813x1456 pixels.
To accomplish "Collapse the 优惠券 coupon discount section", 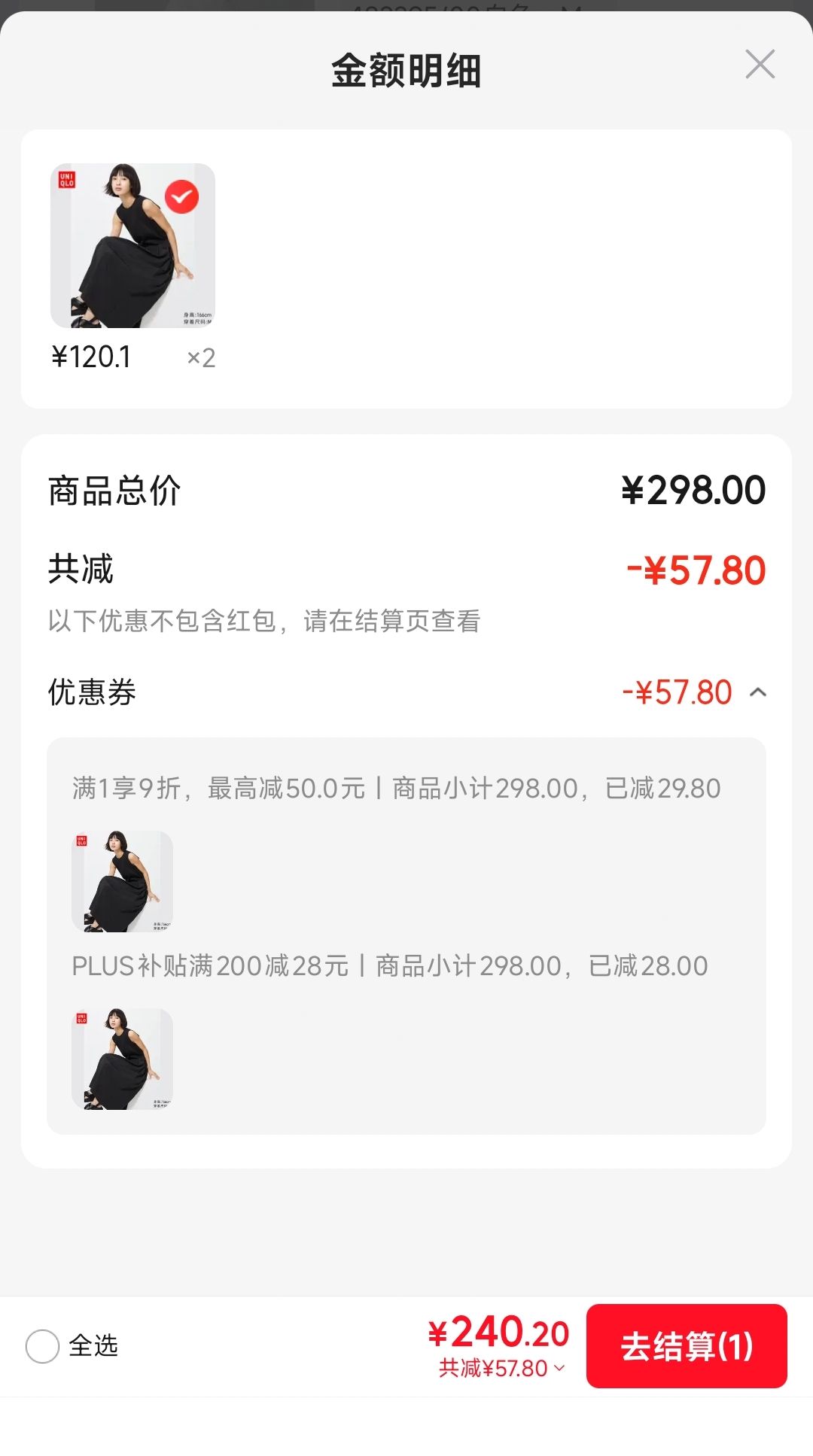I will (758, 692).
